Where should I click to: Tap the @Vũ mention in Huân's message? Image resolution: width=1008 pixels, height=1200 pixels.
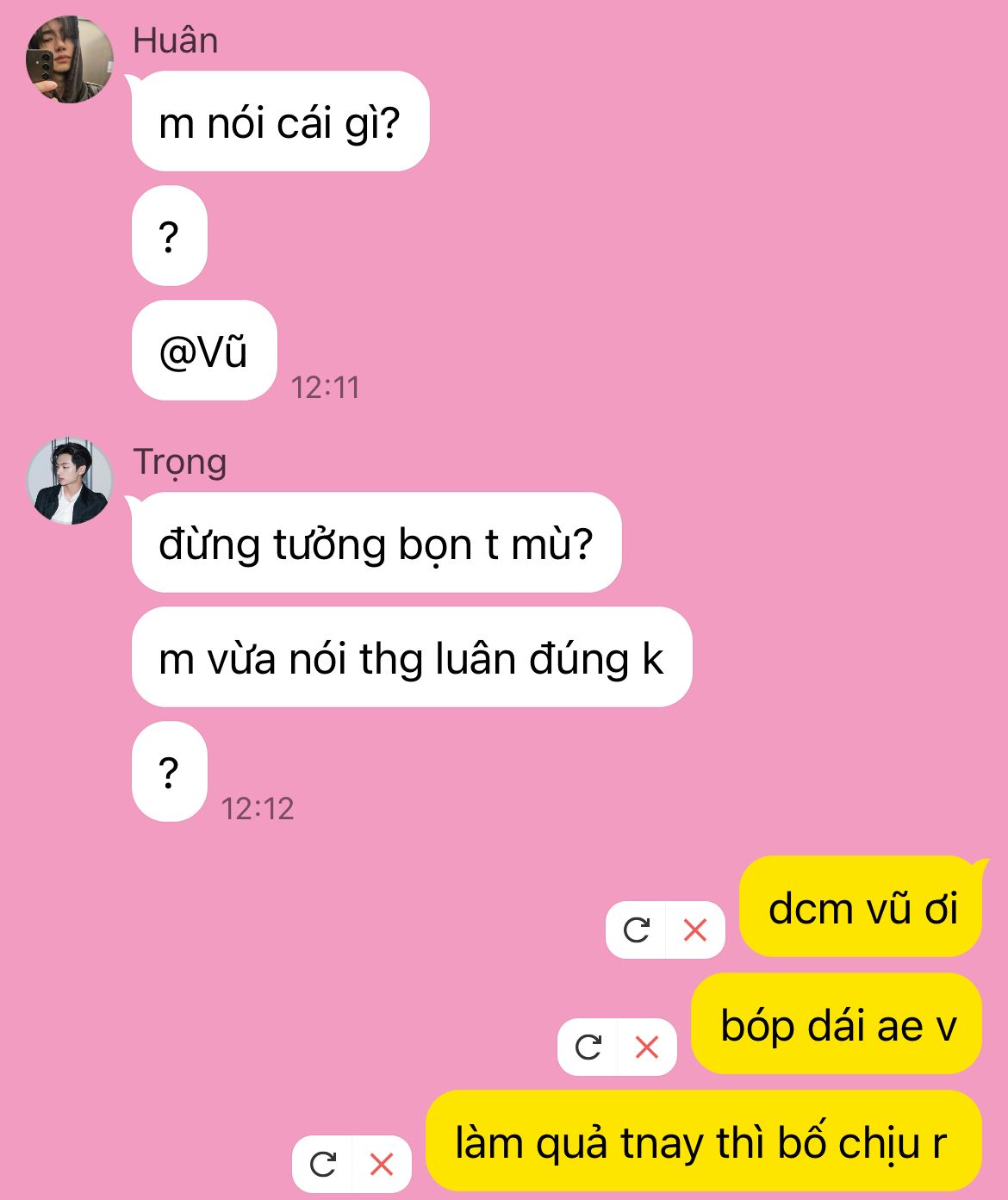tap(203, 351)
